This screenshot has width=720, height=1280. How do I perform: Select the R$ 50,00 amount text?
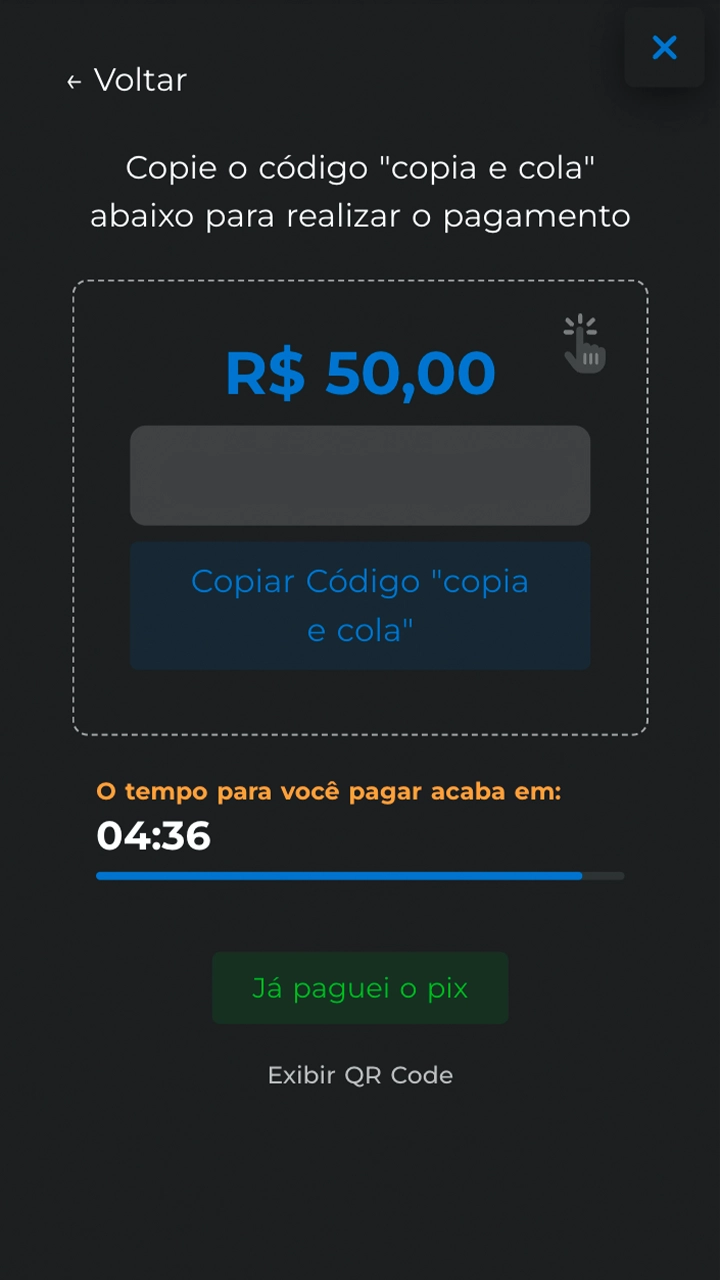pyautogui.click(x=360, y=373)
